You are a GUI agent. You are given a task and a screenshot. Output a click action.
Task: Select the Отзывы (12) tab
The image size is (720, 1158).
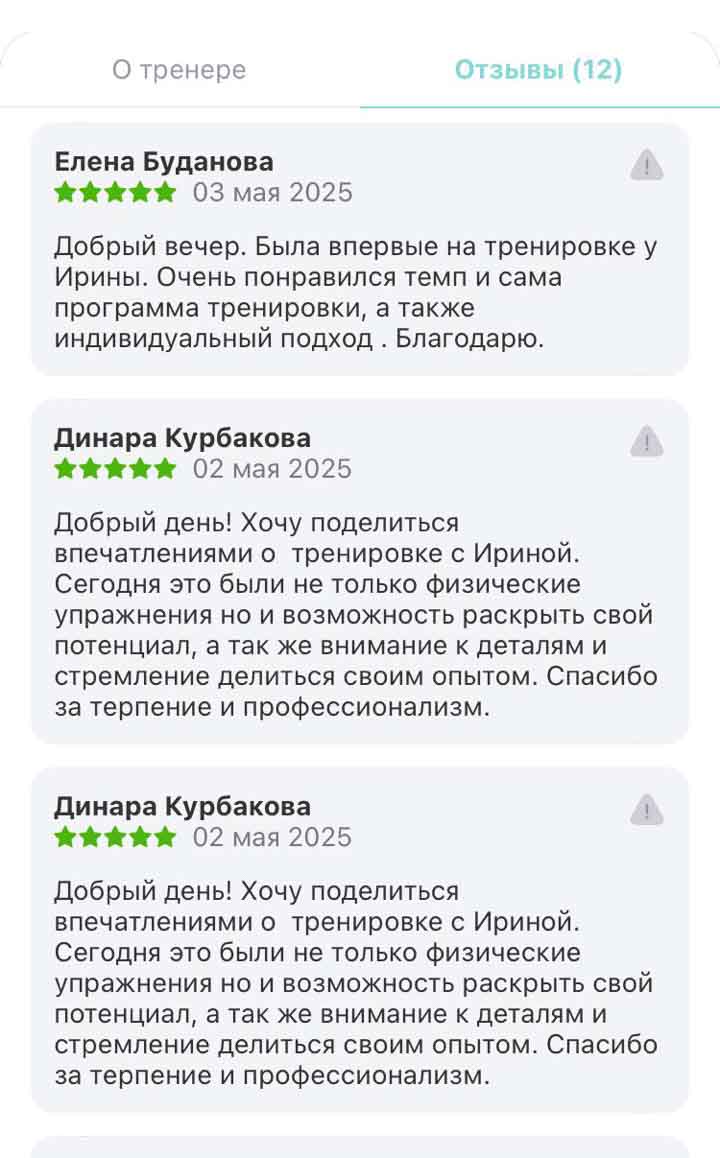click(538, 70)
